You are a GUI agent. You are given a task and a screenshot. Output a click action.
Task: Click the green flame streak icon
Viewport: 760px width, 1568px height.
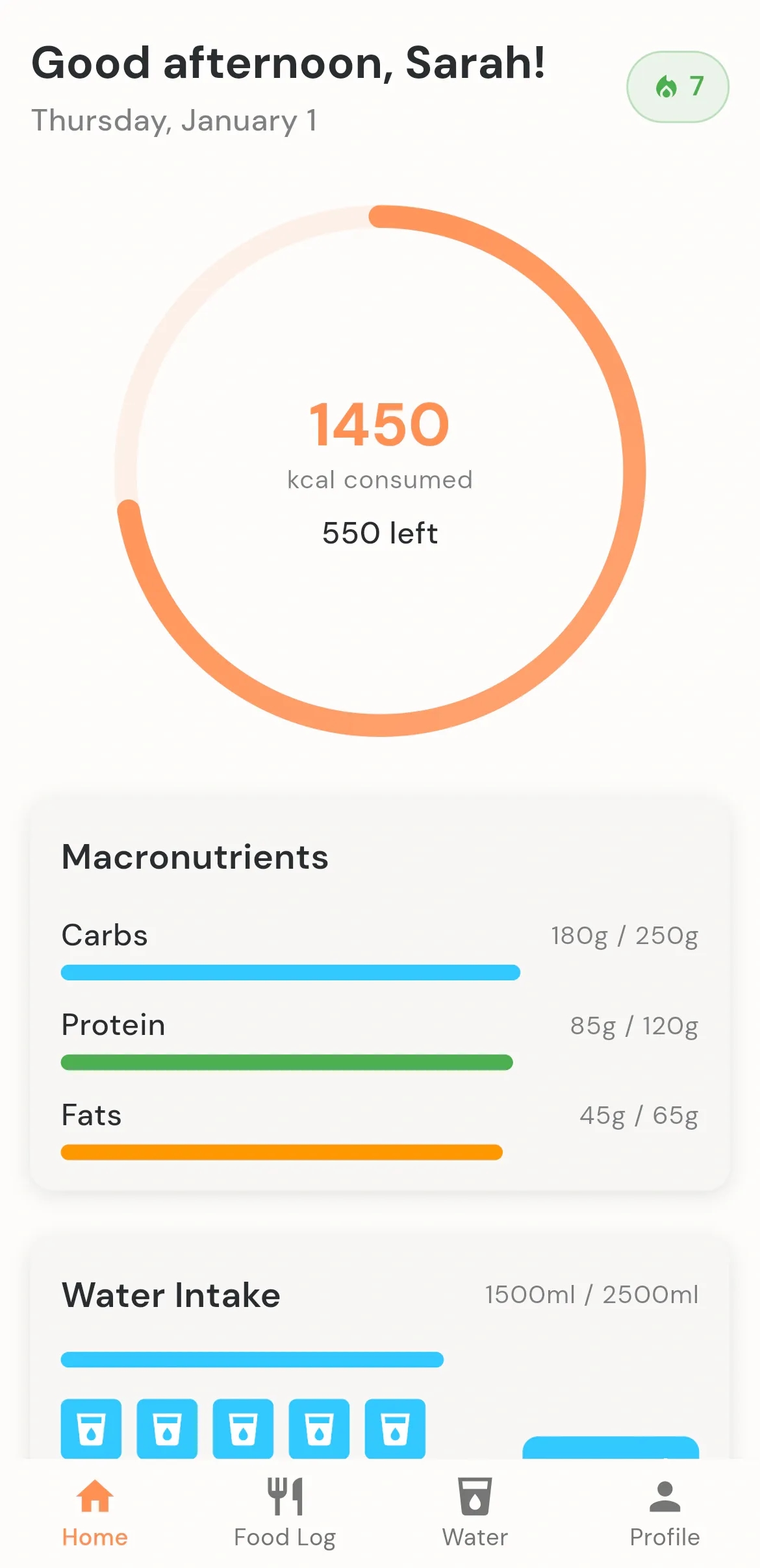click(x=666, y=86)
